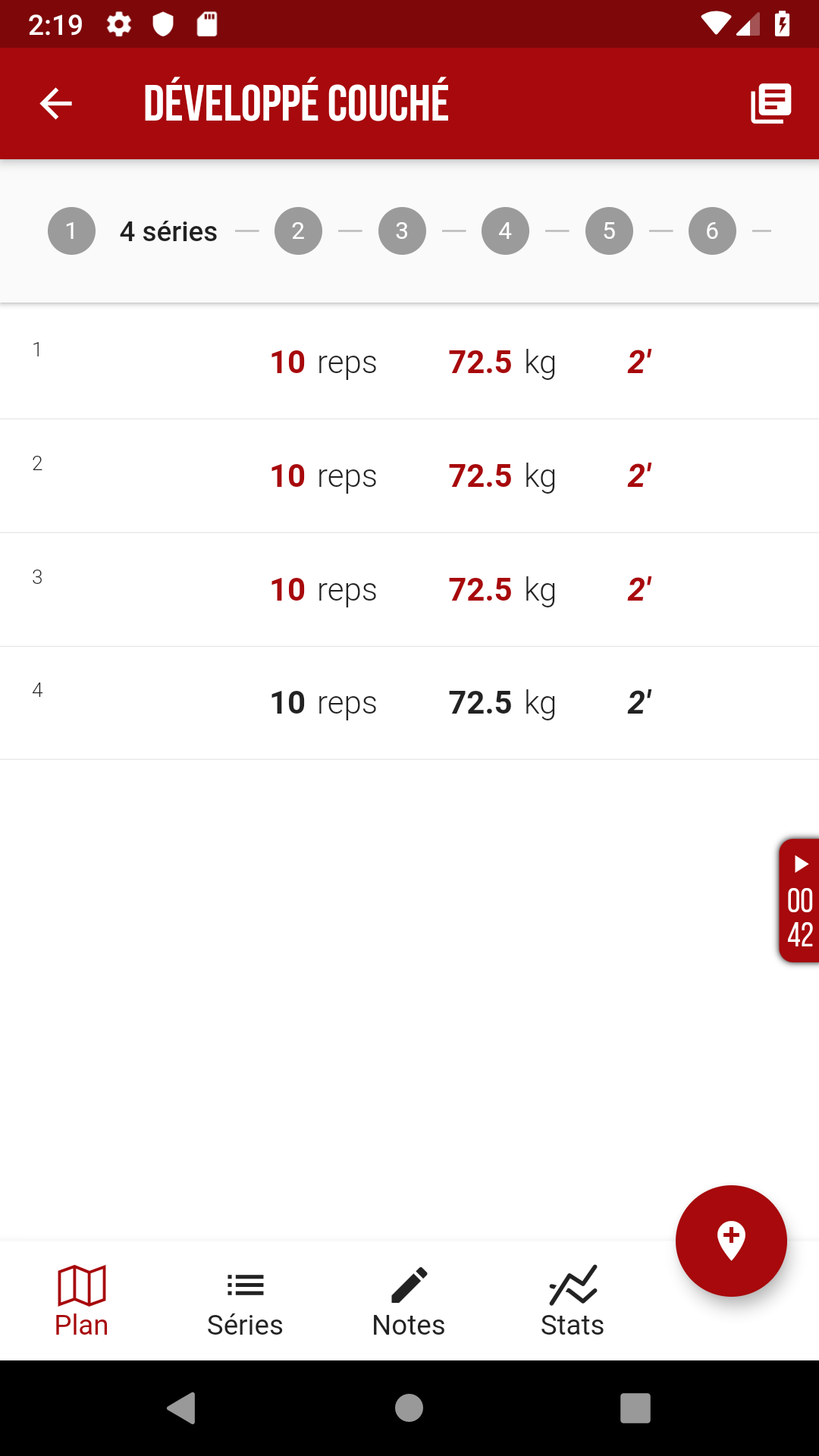Switch to the Séries tab

[x=245, y=1301]
